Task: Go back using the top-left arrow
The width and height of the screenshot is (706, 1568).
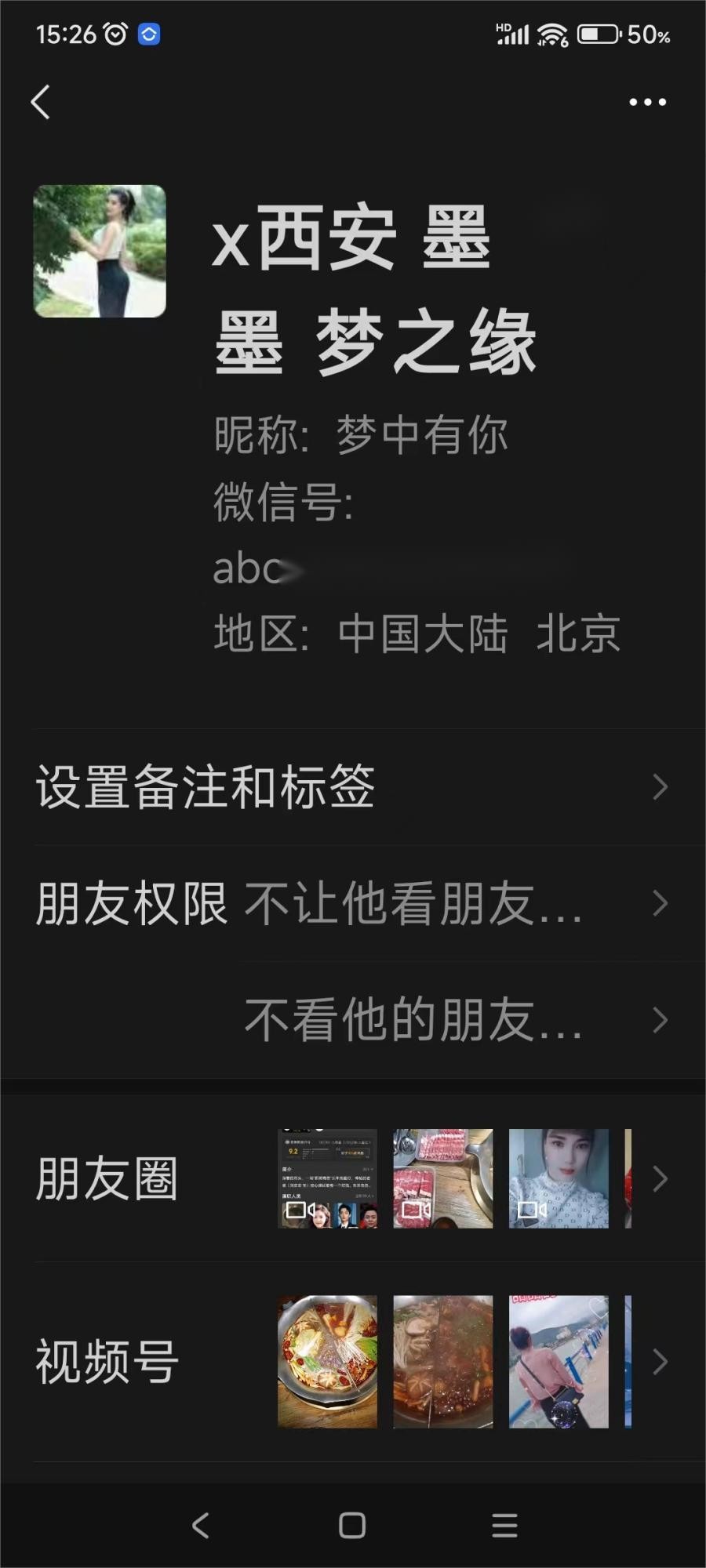Action: point(41,102)
